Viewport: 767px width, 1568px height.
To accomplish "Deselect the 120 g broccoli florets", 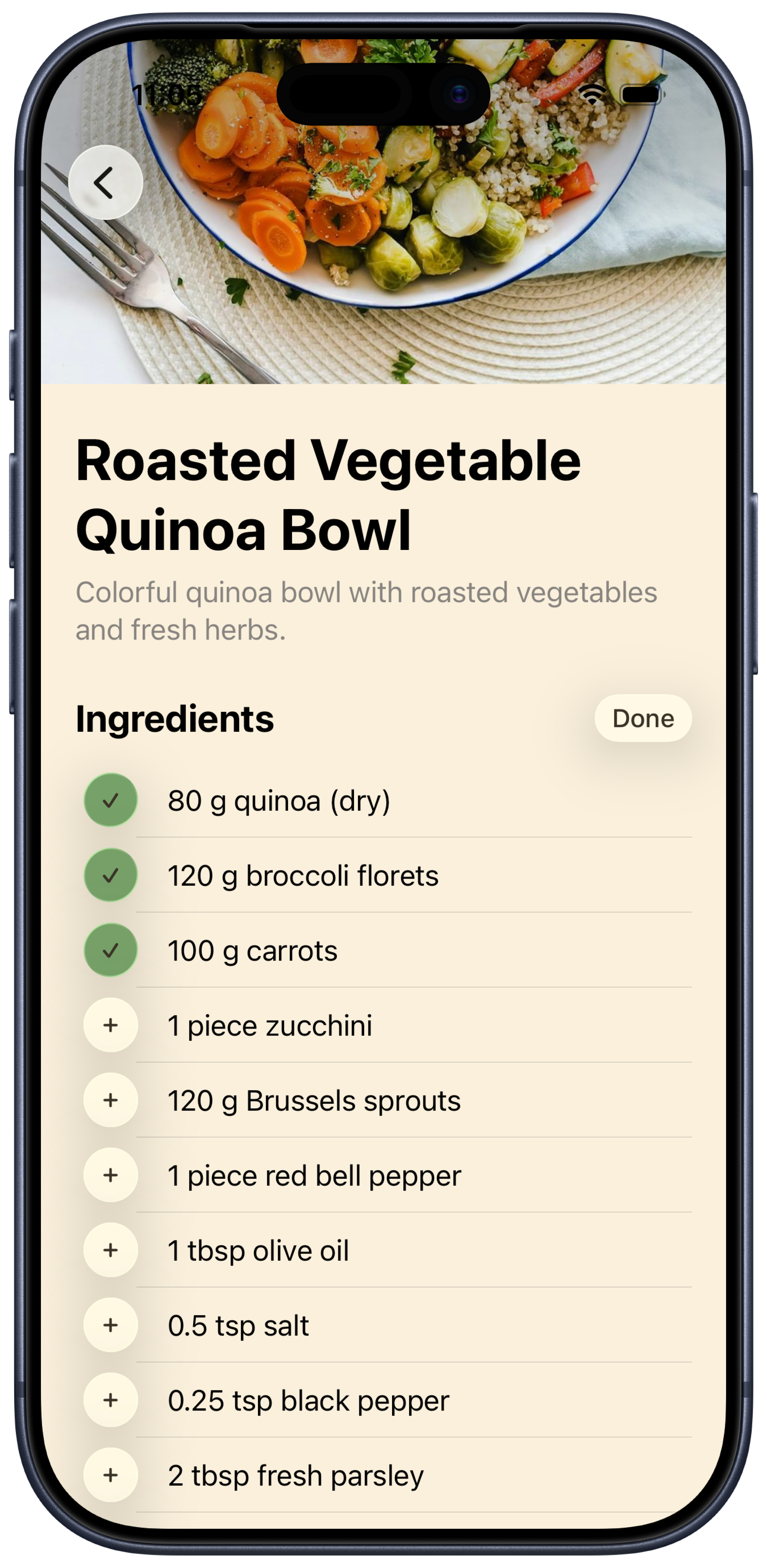I will tap(110, 875).
